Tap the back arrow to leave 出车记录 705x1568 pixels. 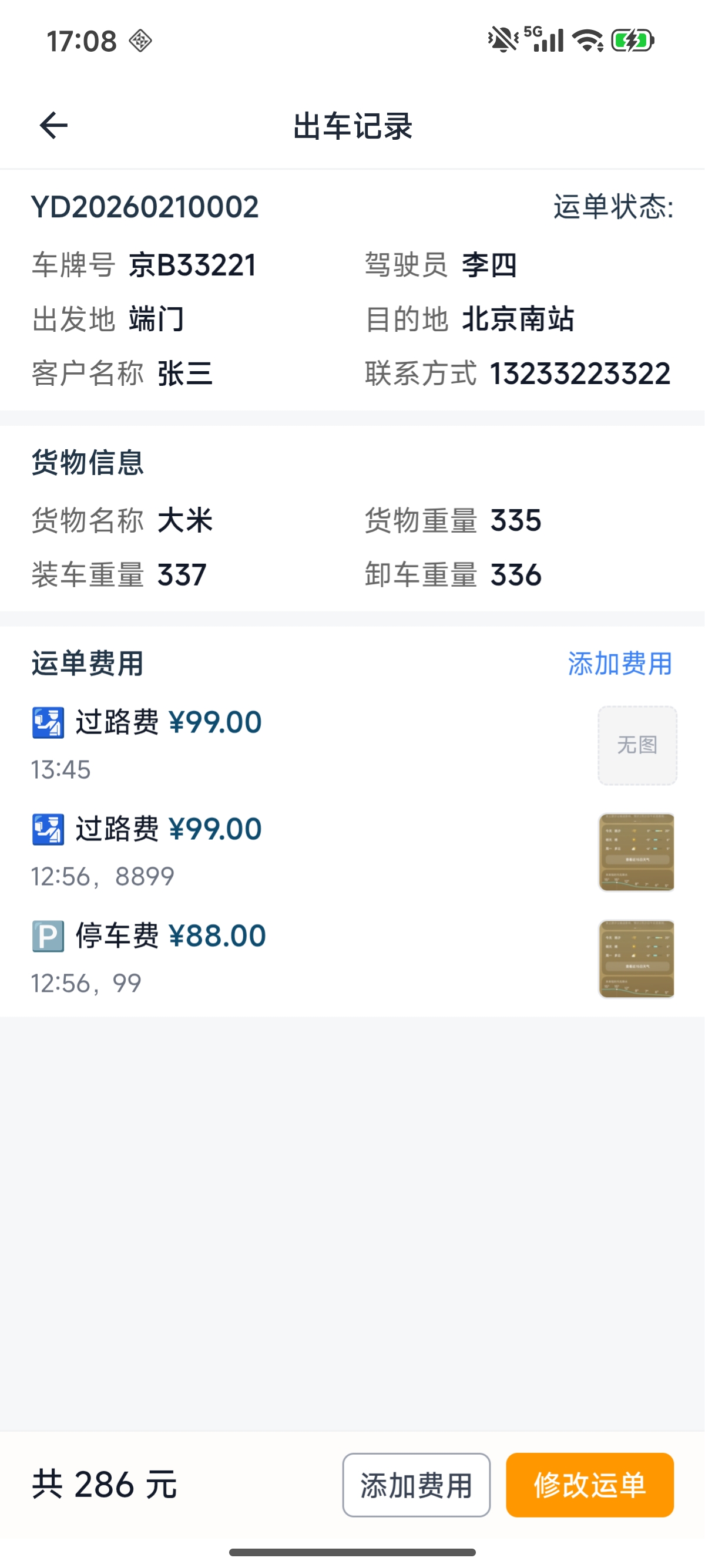[x=52, y=126]
